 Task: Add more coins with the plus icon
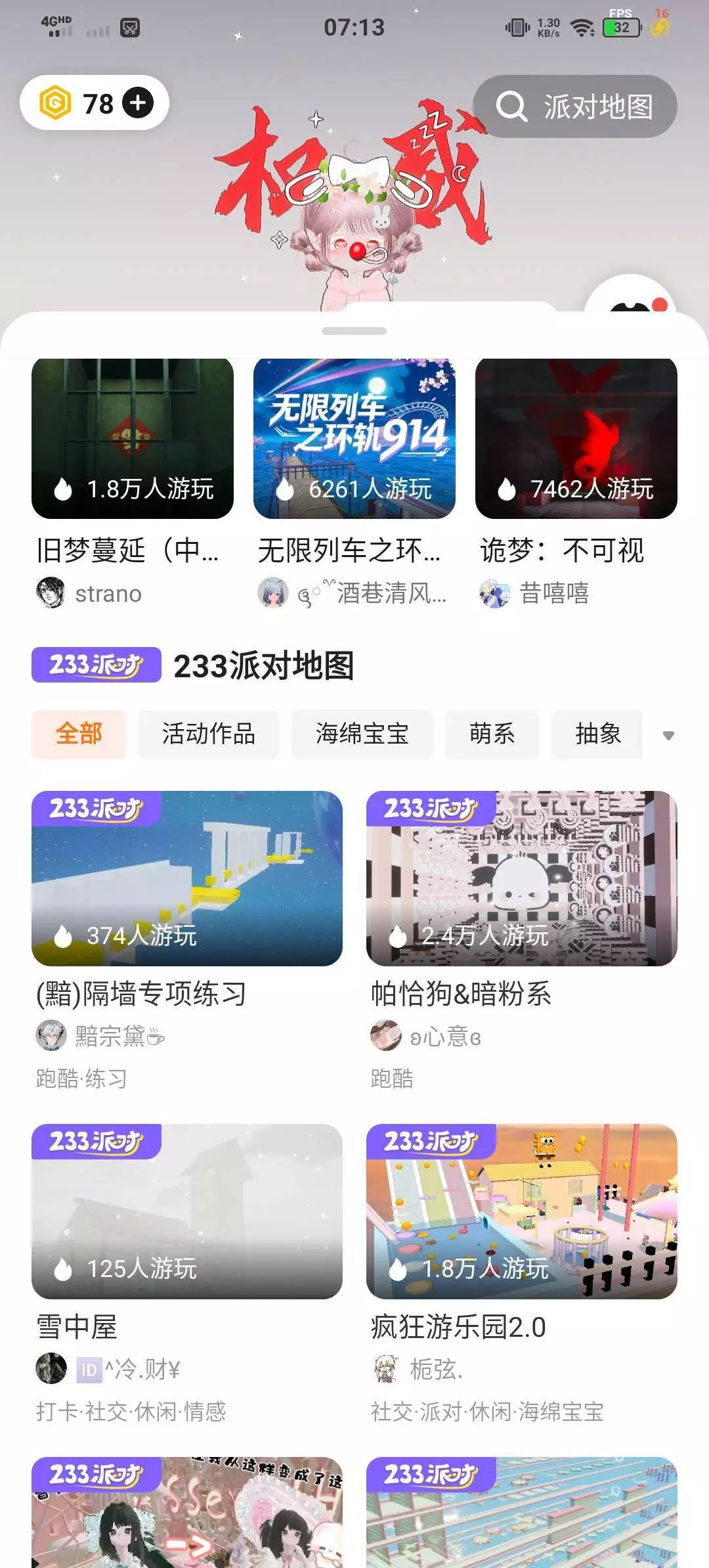(x=138, y=103)
